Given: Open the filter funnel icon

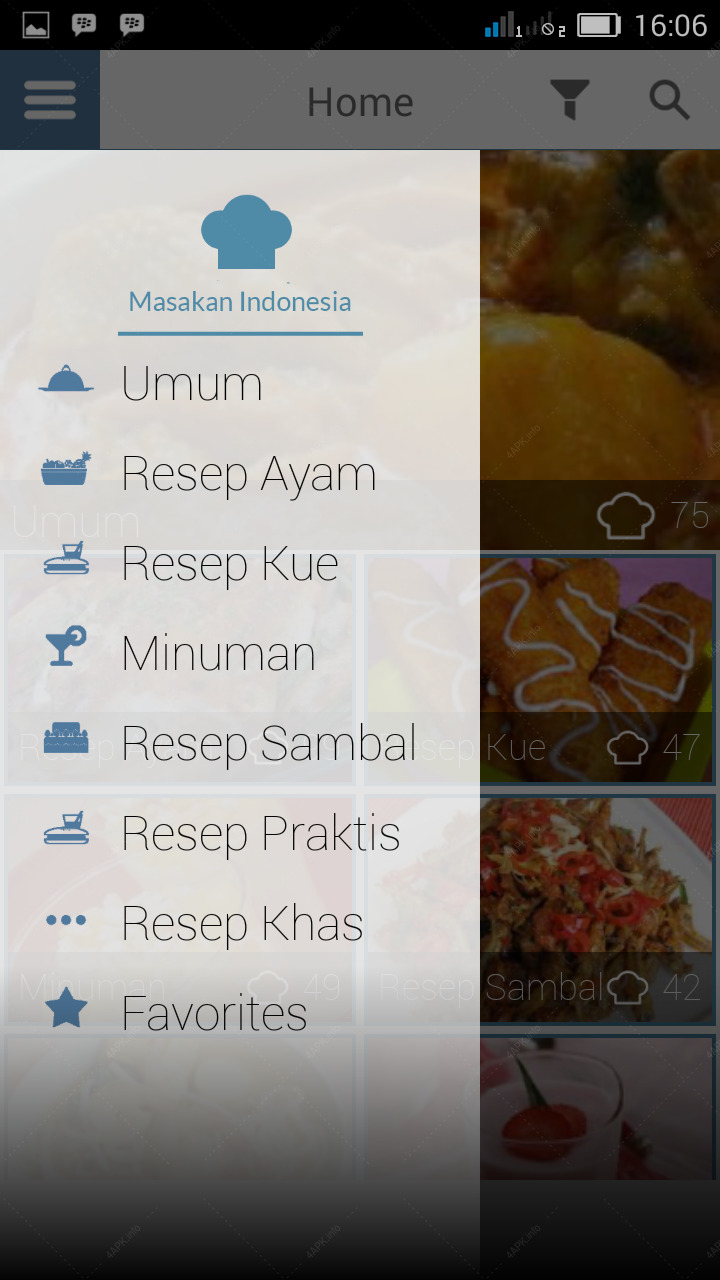Looking at the screenshot, I should tap(570, 100).
